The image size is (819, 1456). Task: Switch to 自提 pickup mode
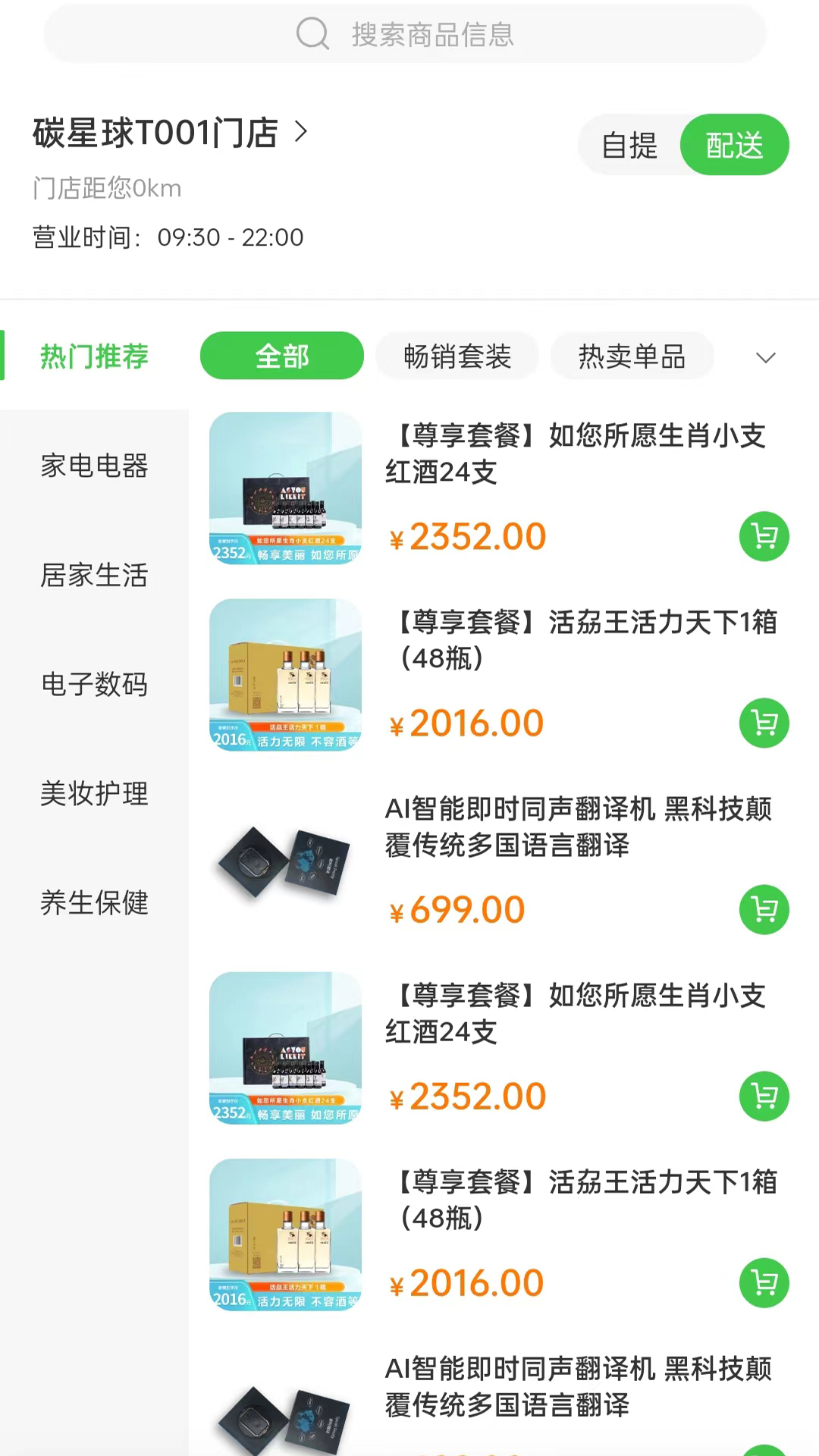pyautogui.click(x=629, y=146)
